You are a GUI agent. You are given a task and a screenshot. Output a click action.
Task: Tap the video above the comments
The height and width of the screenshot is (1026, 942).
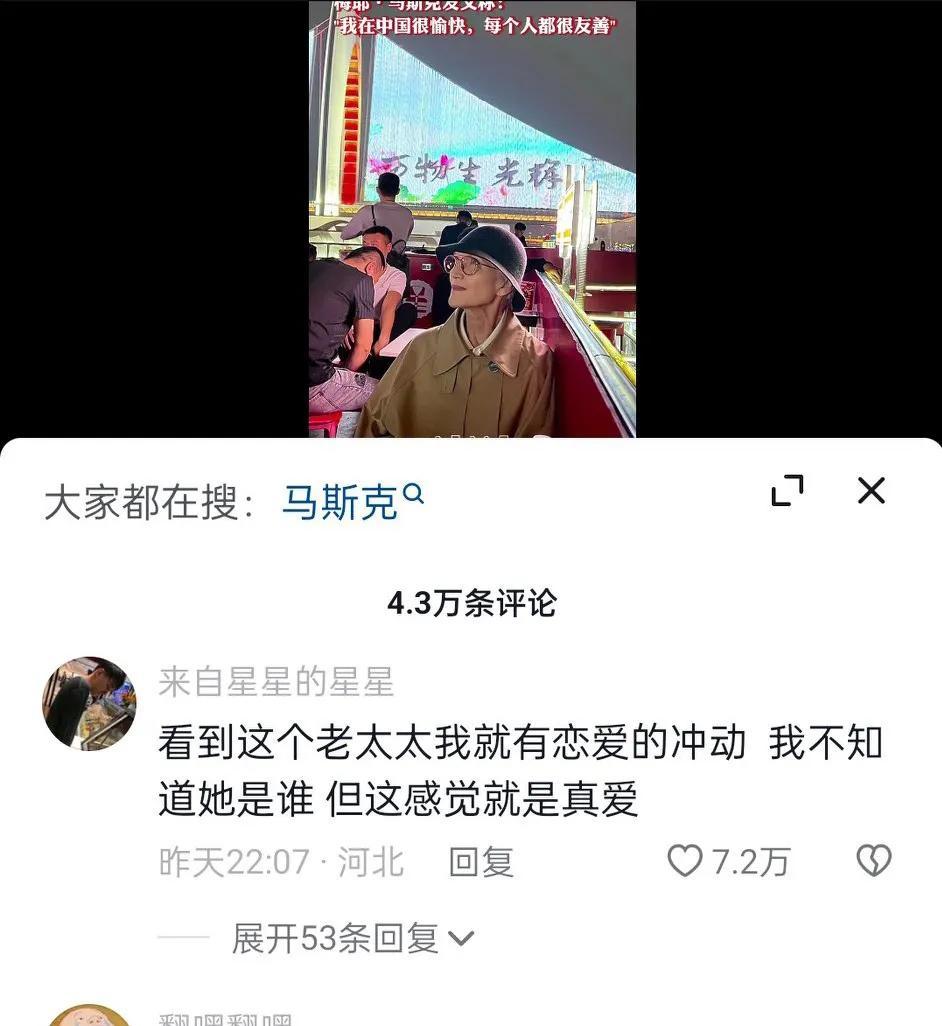pos(471,219)
